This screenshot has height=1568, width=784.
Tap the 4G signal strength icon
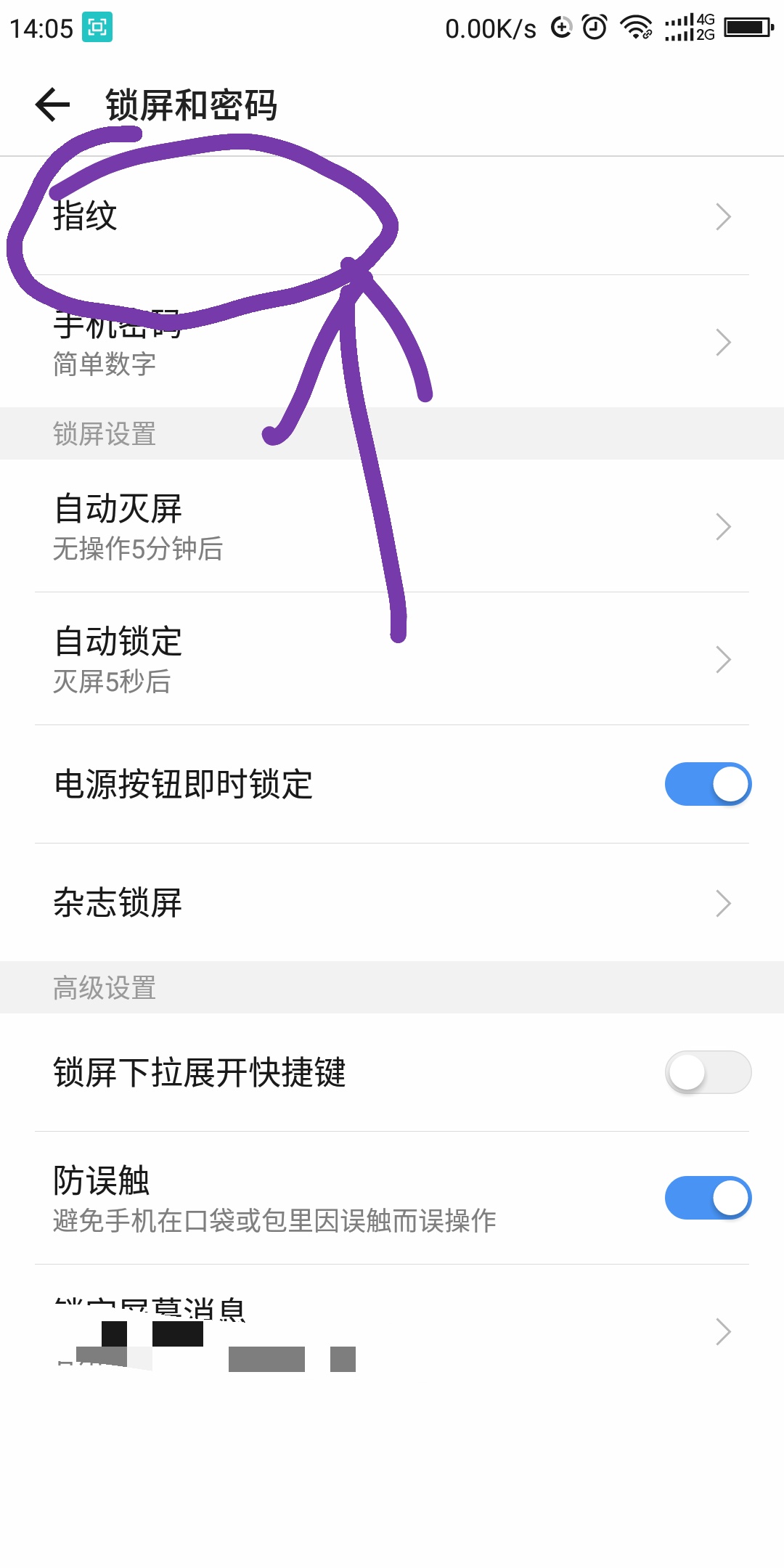pyautogui.click(x=686, y=20)
